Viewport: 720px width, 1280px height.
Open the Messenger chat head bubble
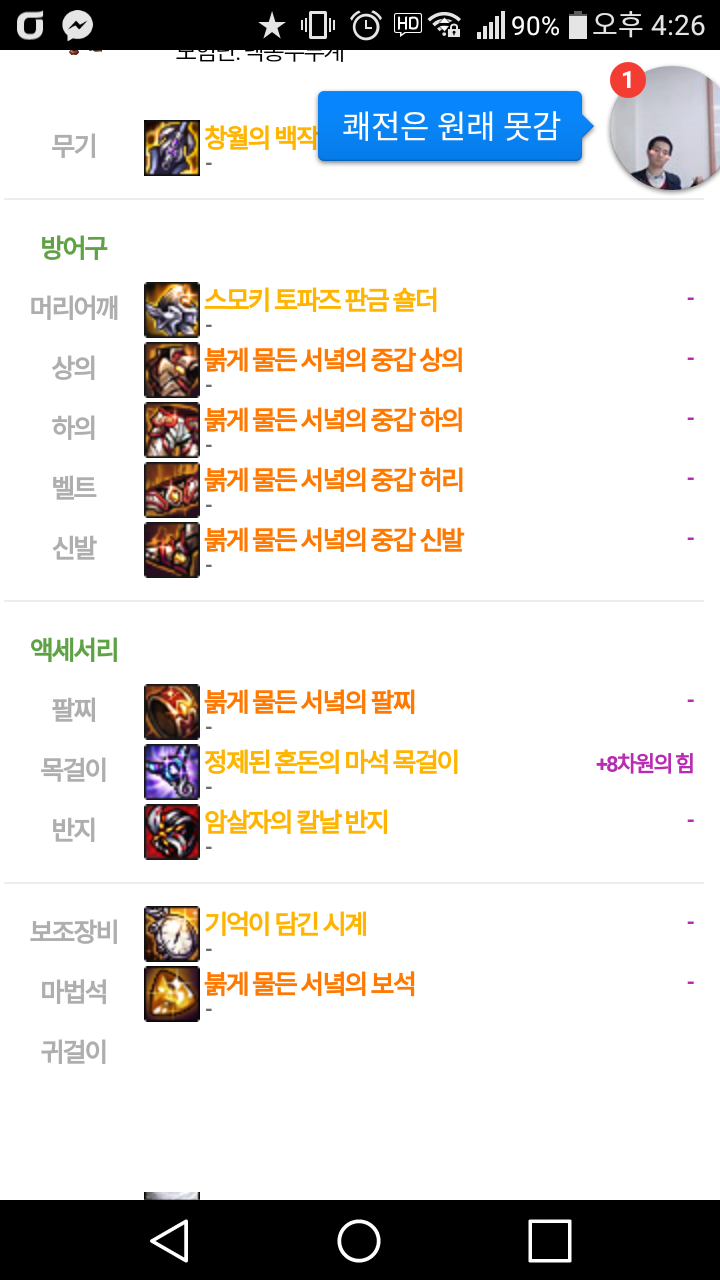(665, 128)
